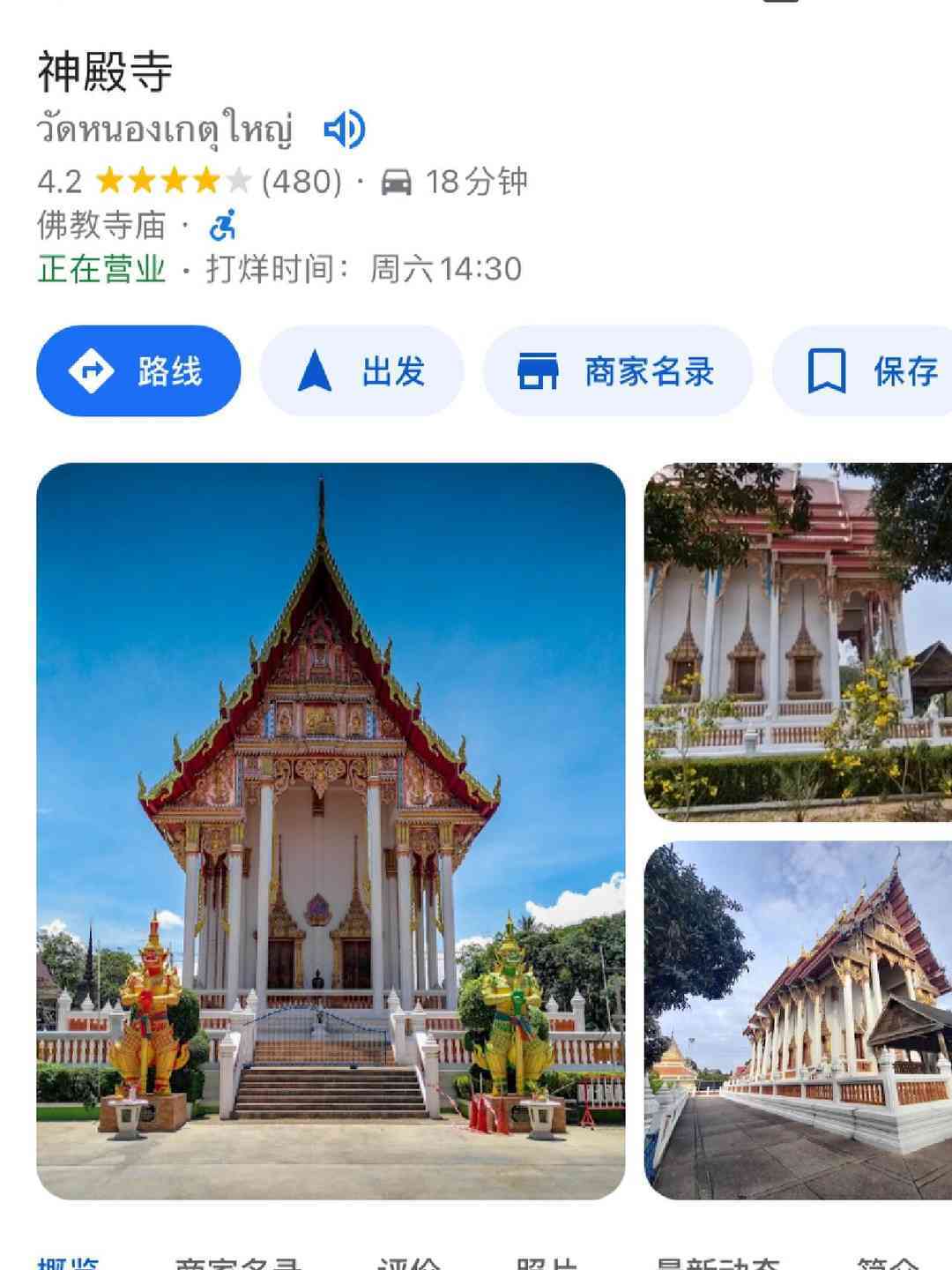
Task: Show opening hours details for 正在营业
Action: (x=279, y=269)
